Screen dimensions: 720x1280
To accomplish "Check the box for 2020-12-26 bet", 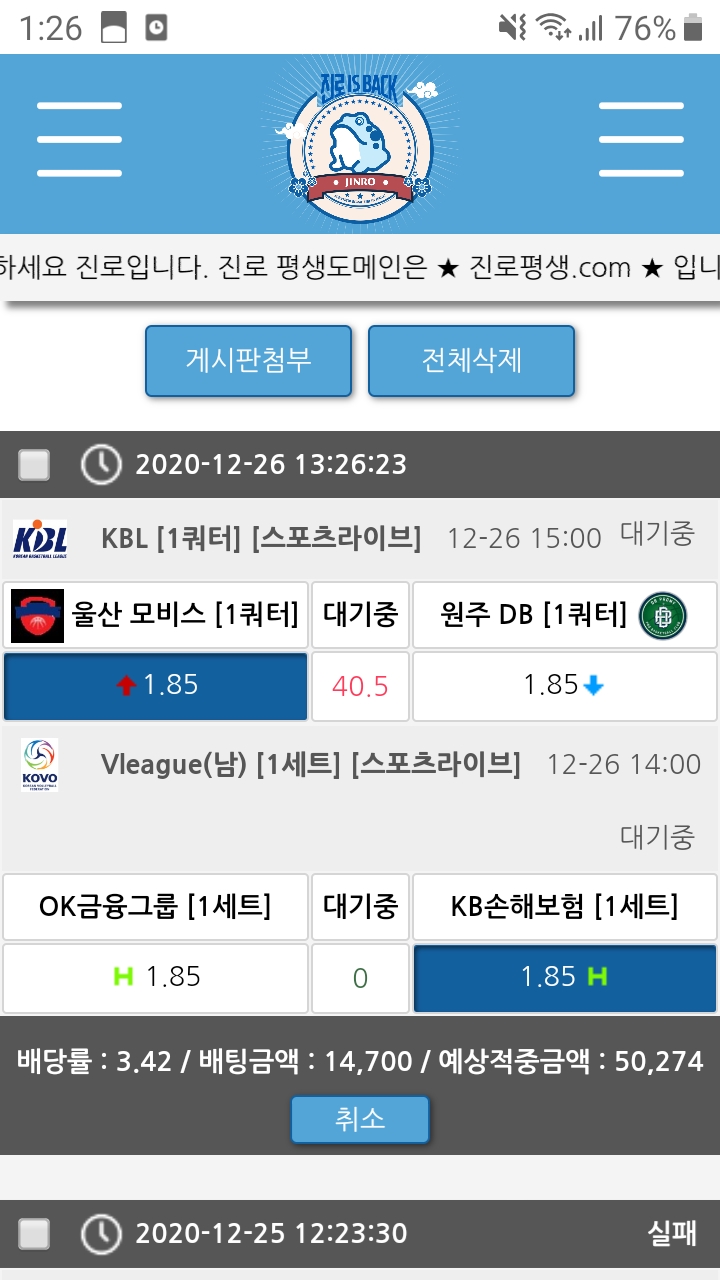I will pos(35,465).
